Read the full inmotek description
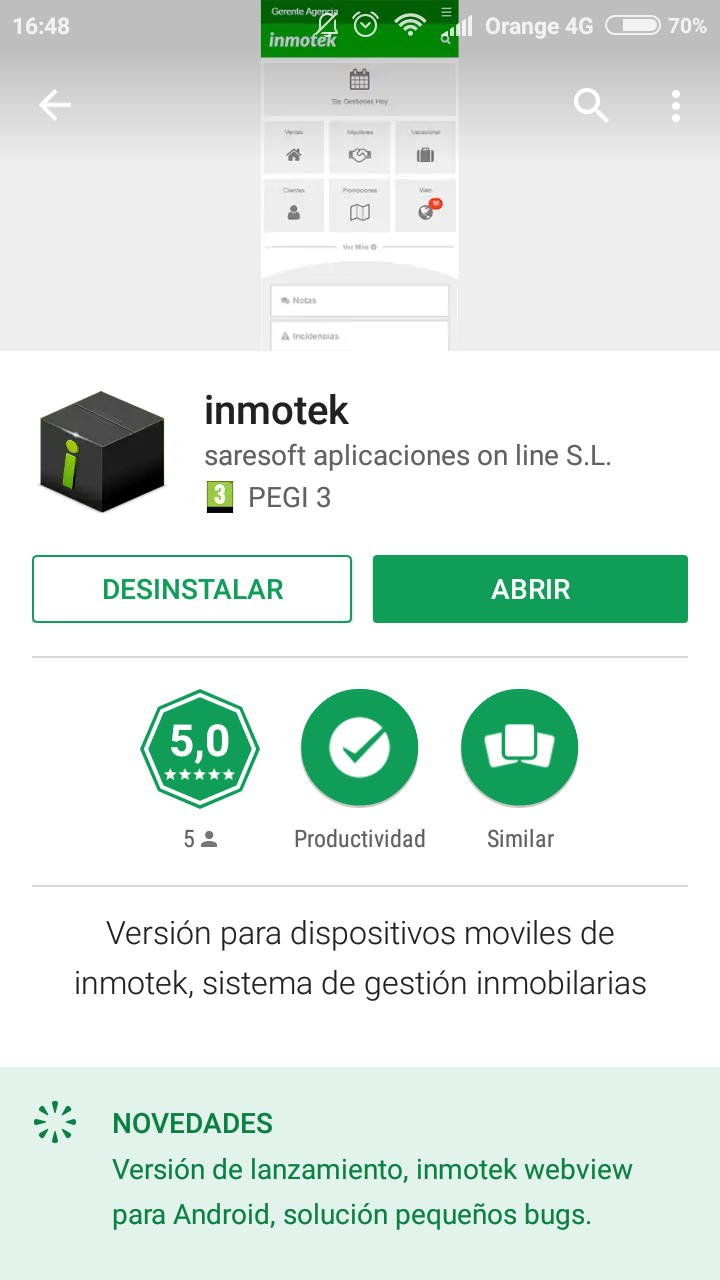 (360, 958)
